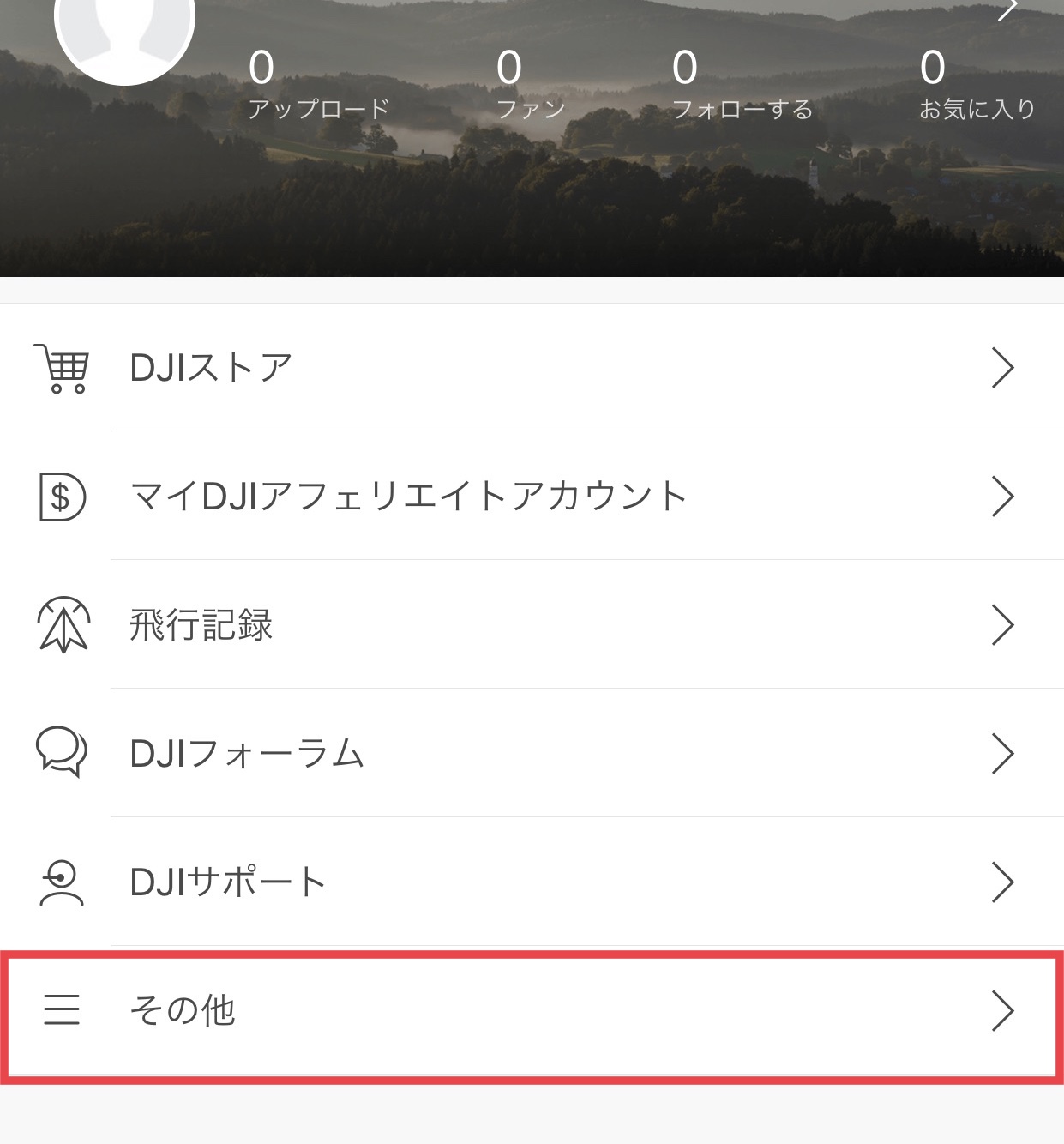The width and height of the screenshot is (1064, 1144).
Task: View 飛行記録 flight records
Action: 532,625
